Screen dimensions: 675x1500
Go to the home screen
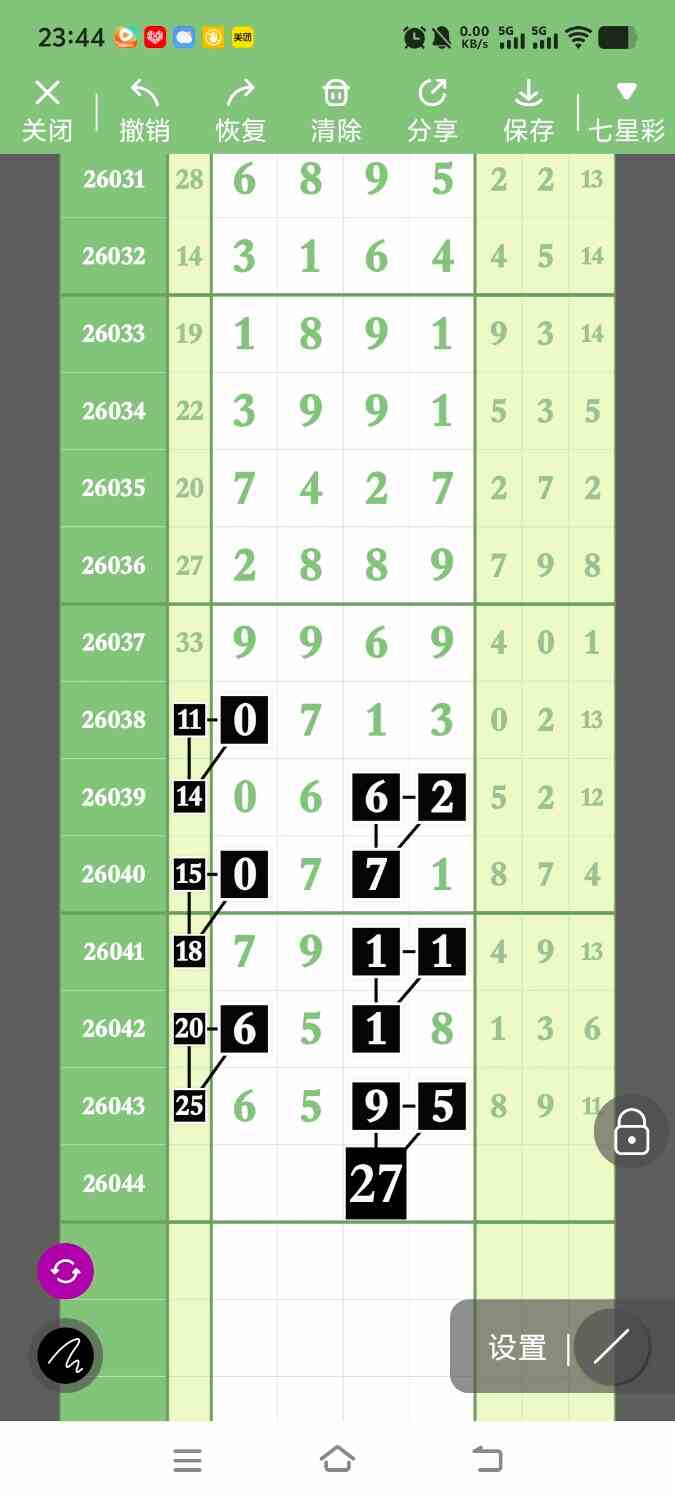tap(337, 1459)
